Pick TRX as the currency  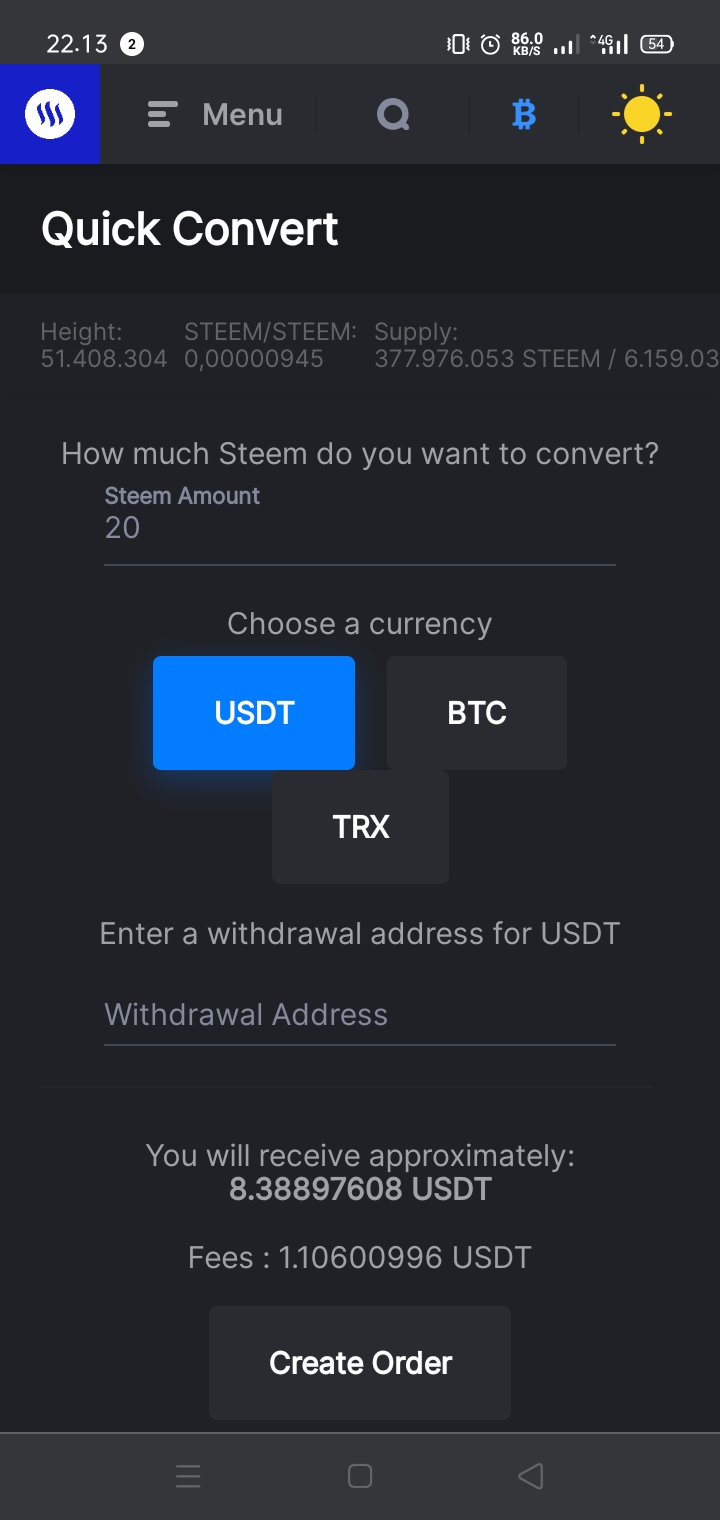pyautogui.click(x=360, y=827)
